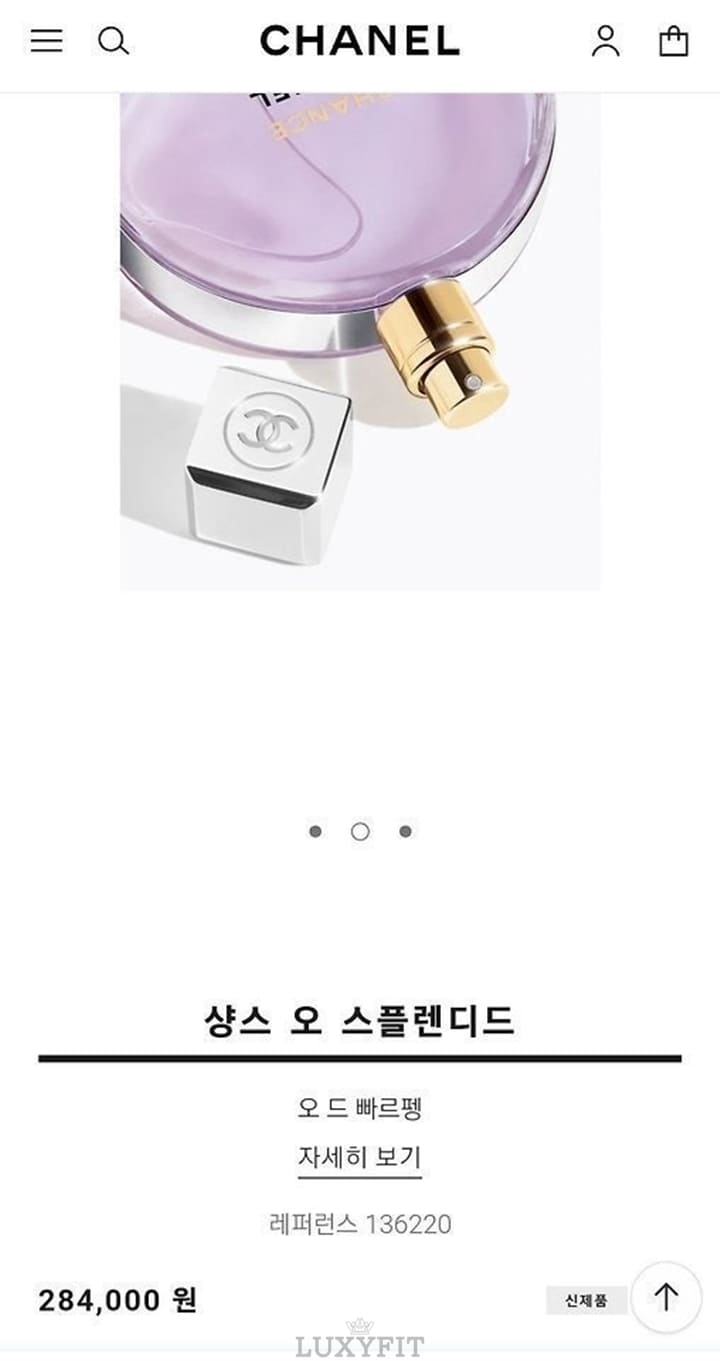The image size is (720, 1361).
Task: Select the first image page dot
Action: pos(315,831)
